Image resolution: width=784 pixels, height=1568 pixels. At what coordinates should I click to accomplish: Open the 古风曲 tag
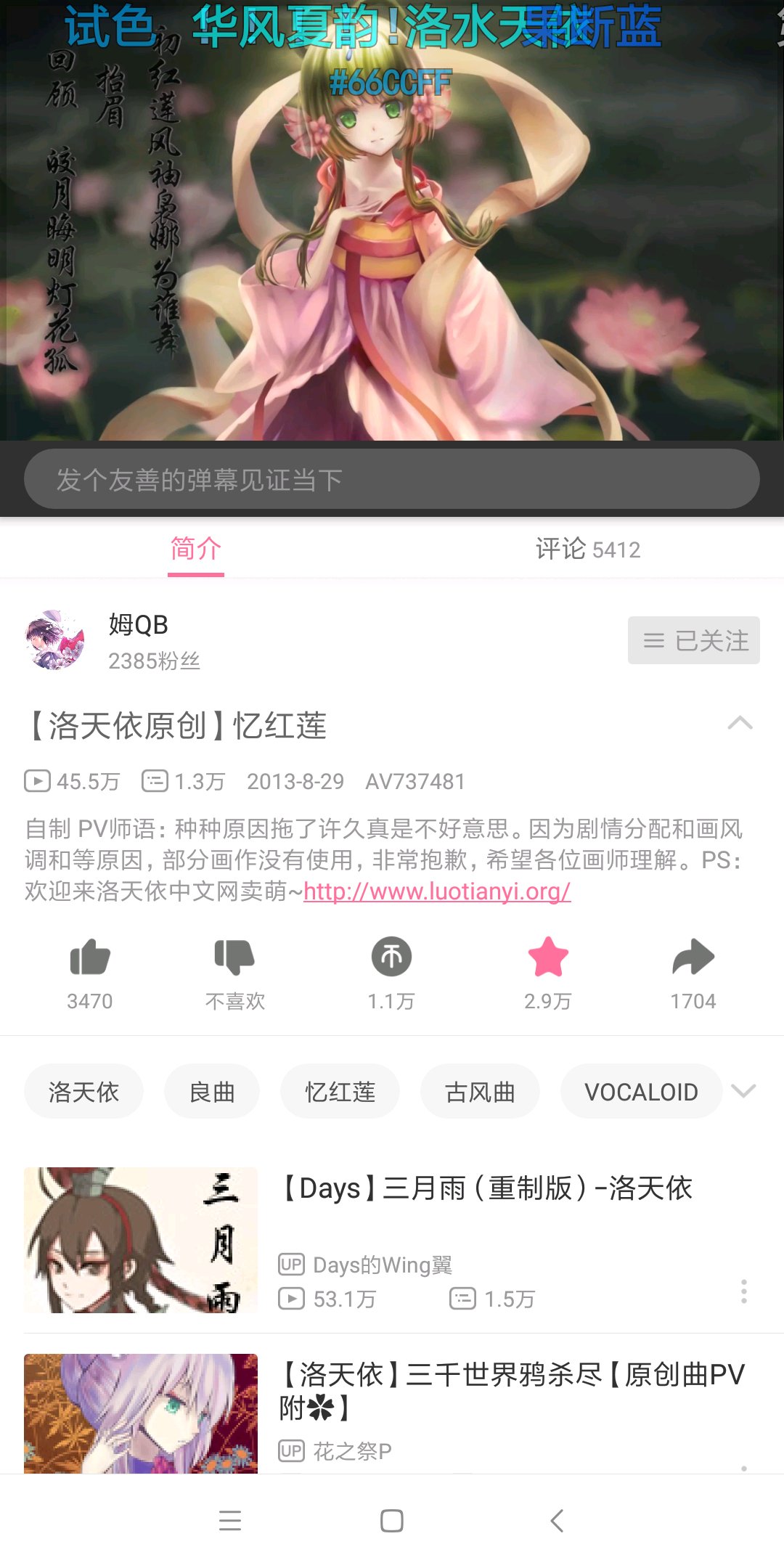480,1092
